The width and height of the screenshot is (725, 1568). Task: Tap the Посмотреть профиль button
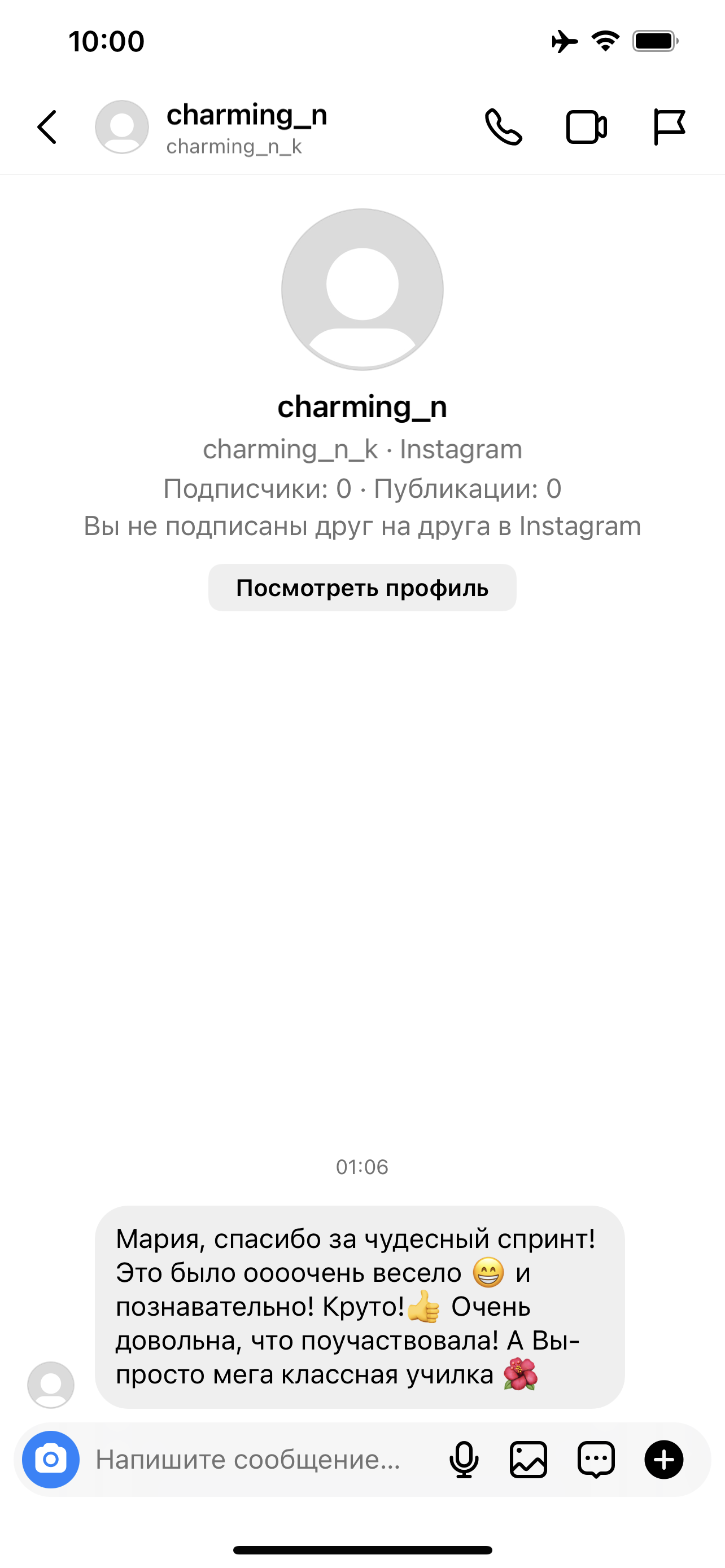[x=362, y=588]
